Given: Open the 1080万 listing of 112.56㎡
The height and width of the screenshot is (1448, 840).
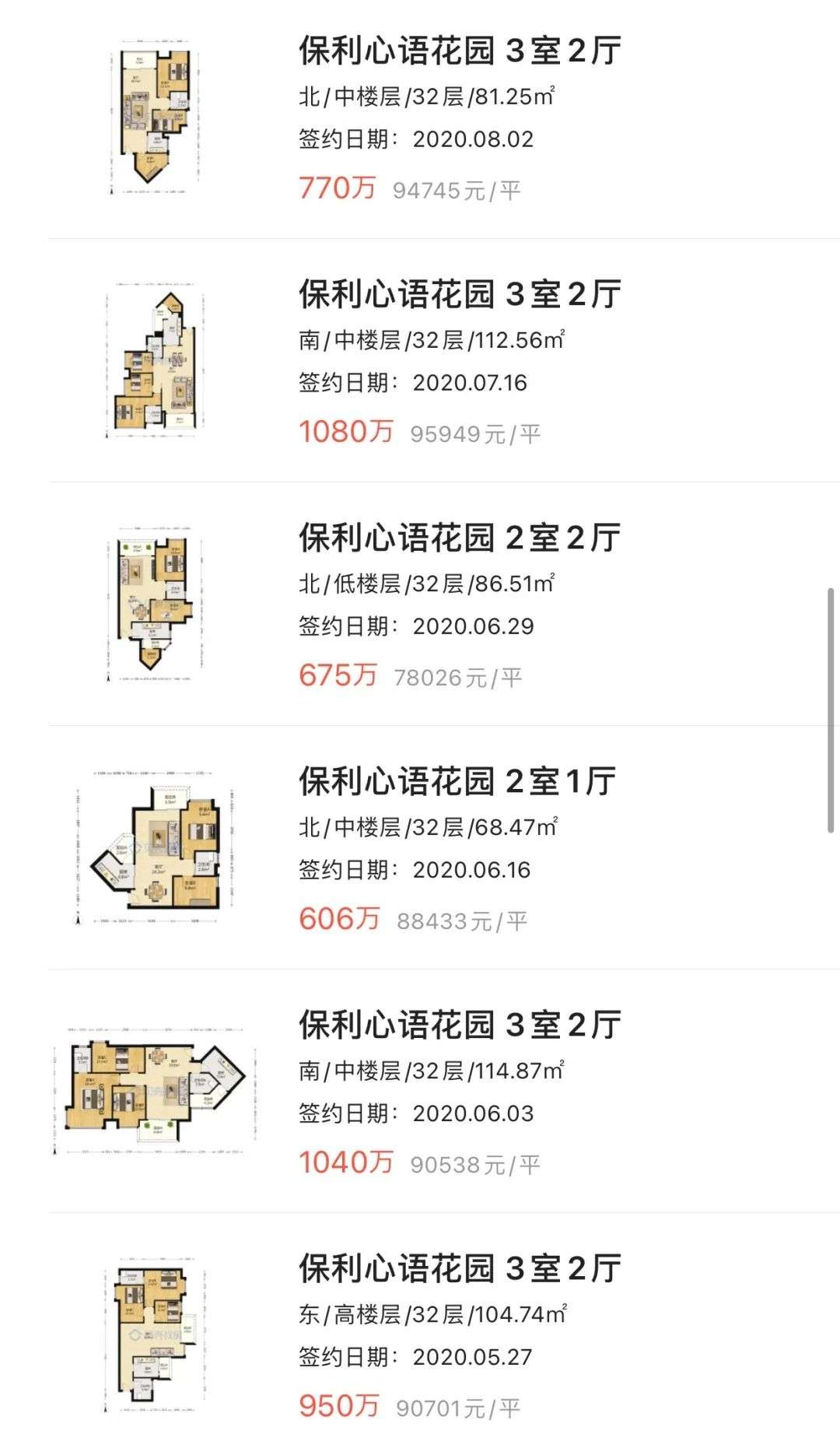Looking at the screenshot, I should [x=459, y=295].
